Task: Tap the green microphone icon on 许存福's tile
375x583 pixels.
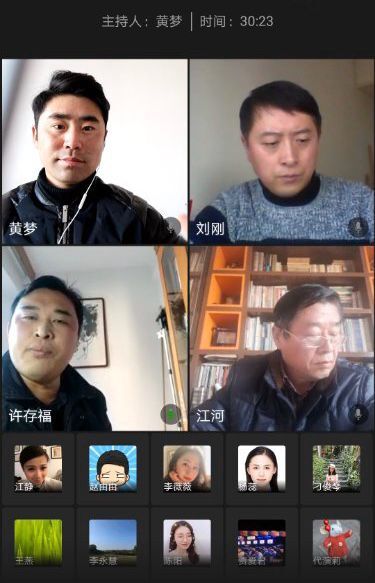Action: [x=171, y=414]
